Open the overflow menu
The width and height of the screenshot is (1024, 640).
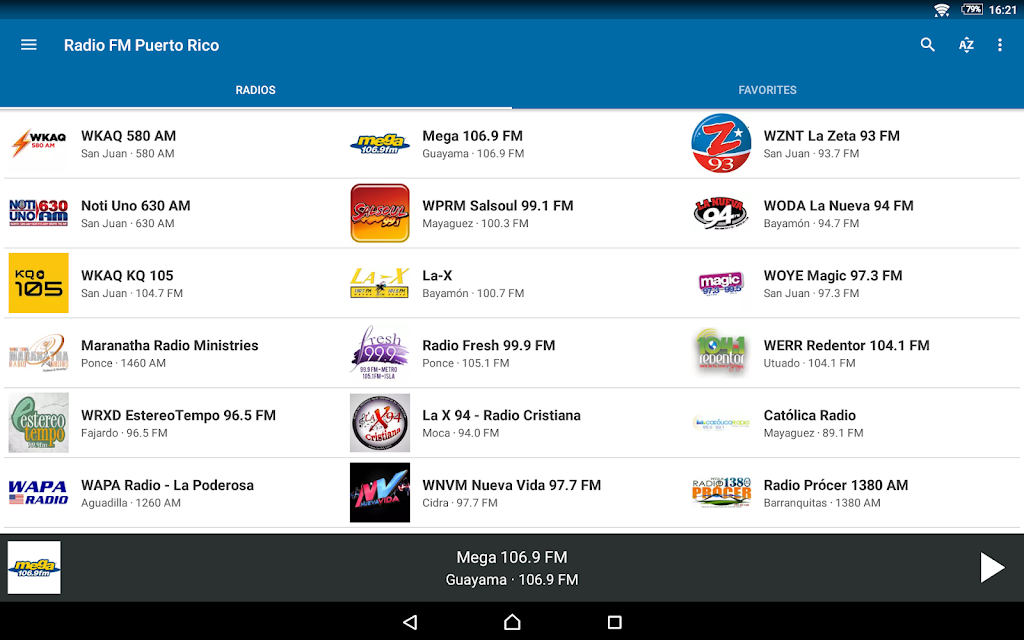click(x=1000, y=45)
